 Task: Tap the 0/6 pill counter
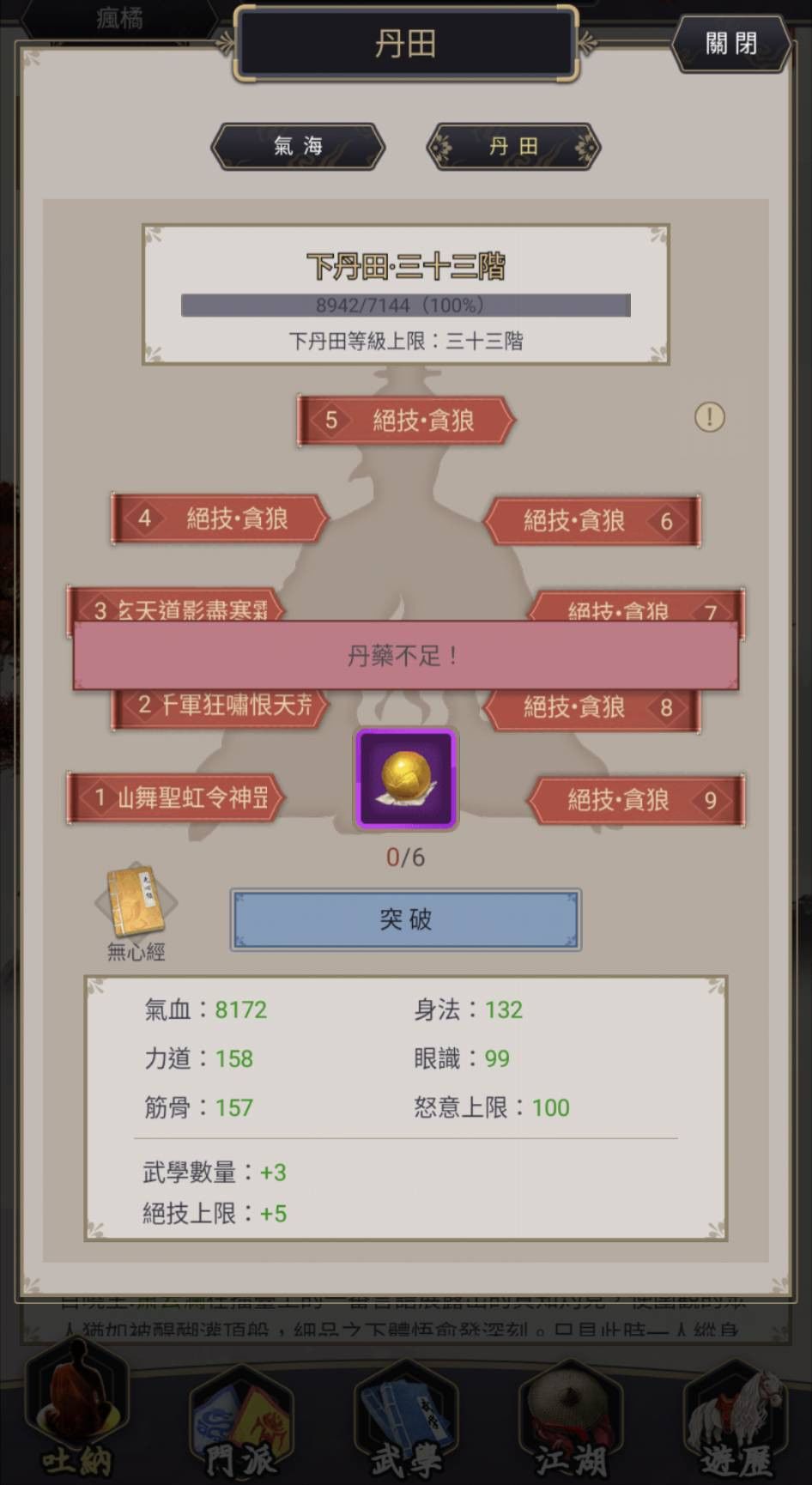pyautogui.click(x=405, y=857)
